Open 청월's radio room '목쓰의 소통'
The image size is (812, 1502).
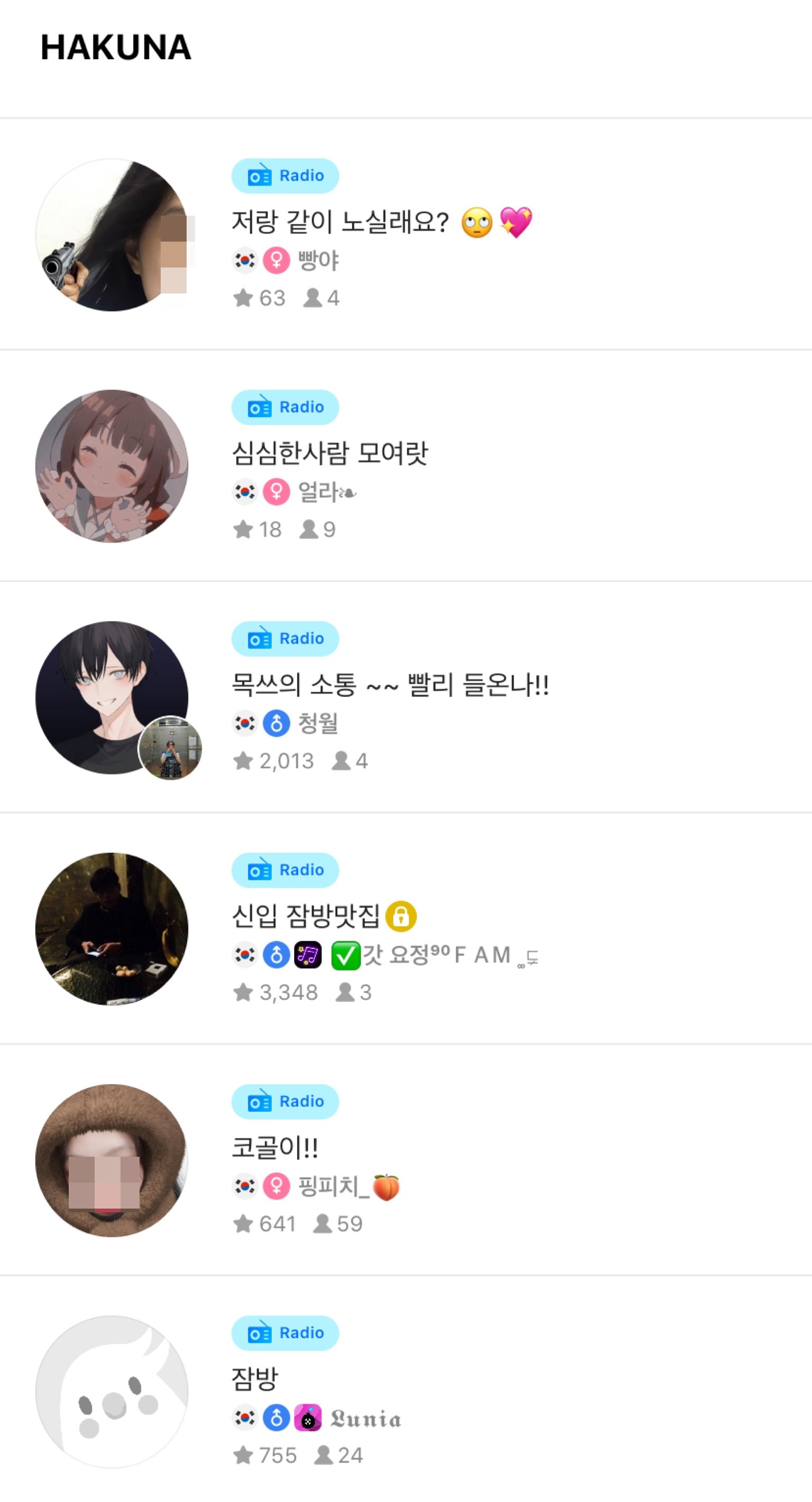click(x=390, y=685)
